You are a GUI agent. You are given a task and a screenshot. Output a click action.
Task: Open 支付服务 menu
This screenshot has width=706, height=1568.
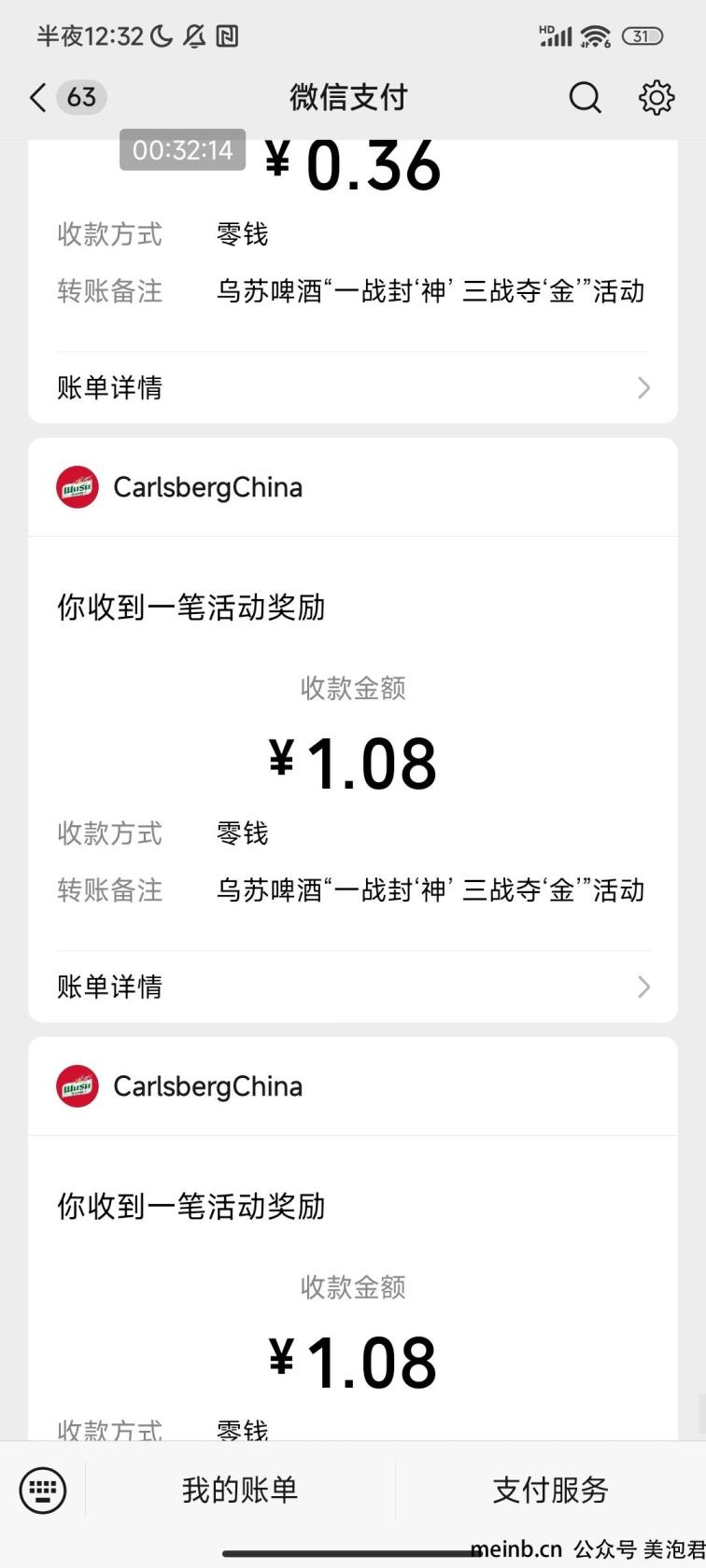coord(550,1490)
